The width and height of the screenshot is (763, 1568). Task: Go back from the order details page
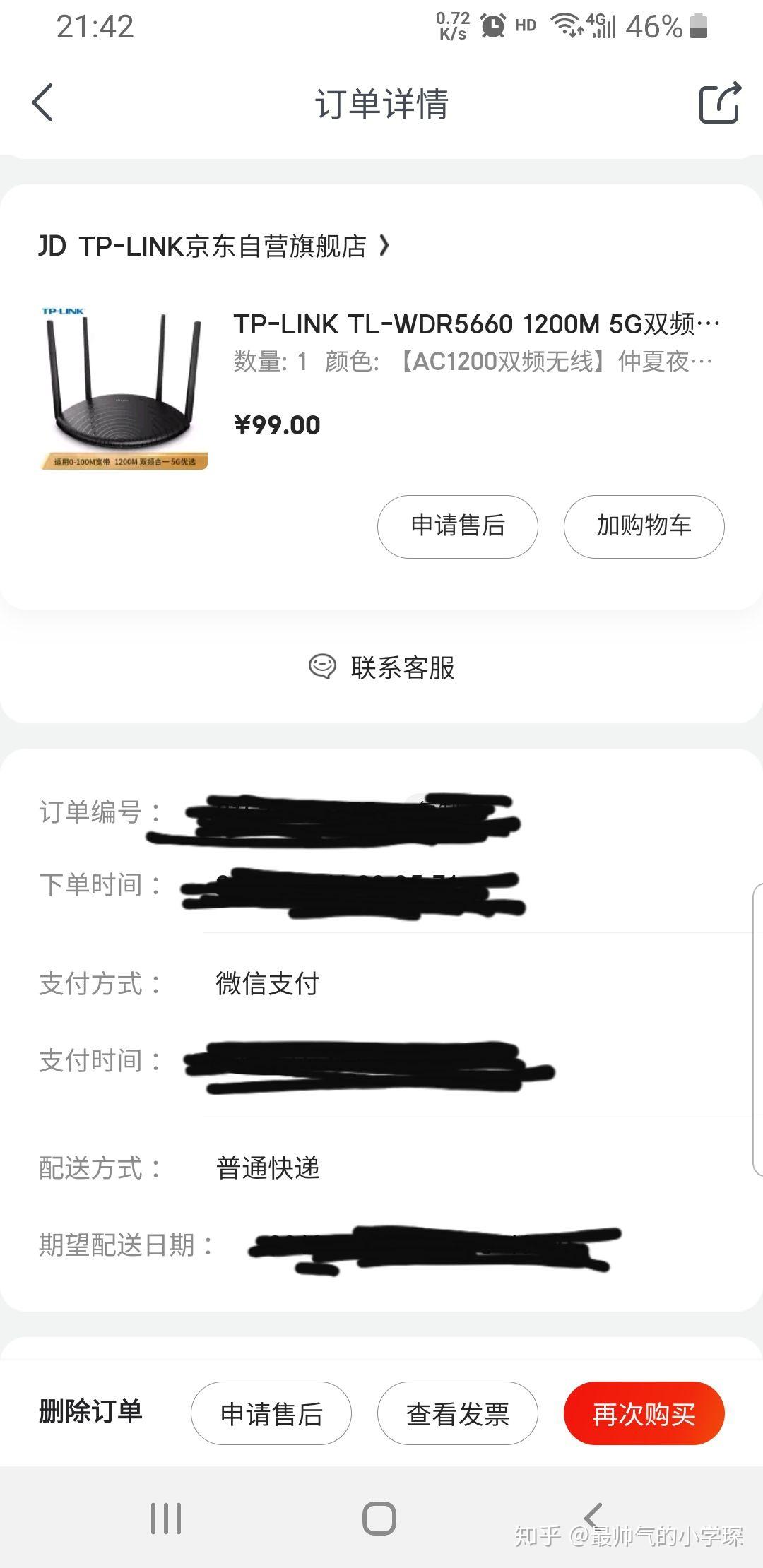tap(43, 103)
